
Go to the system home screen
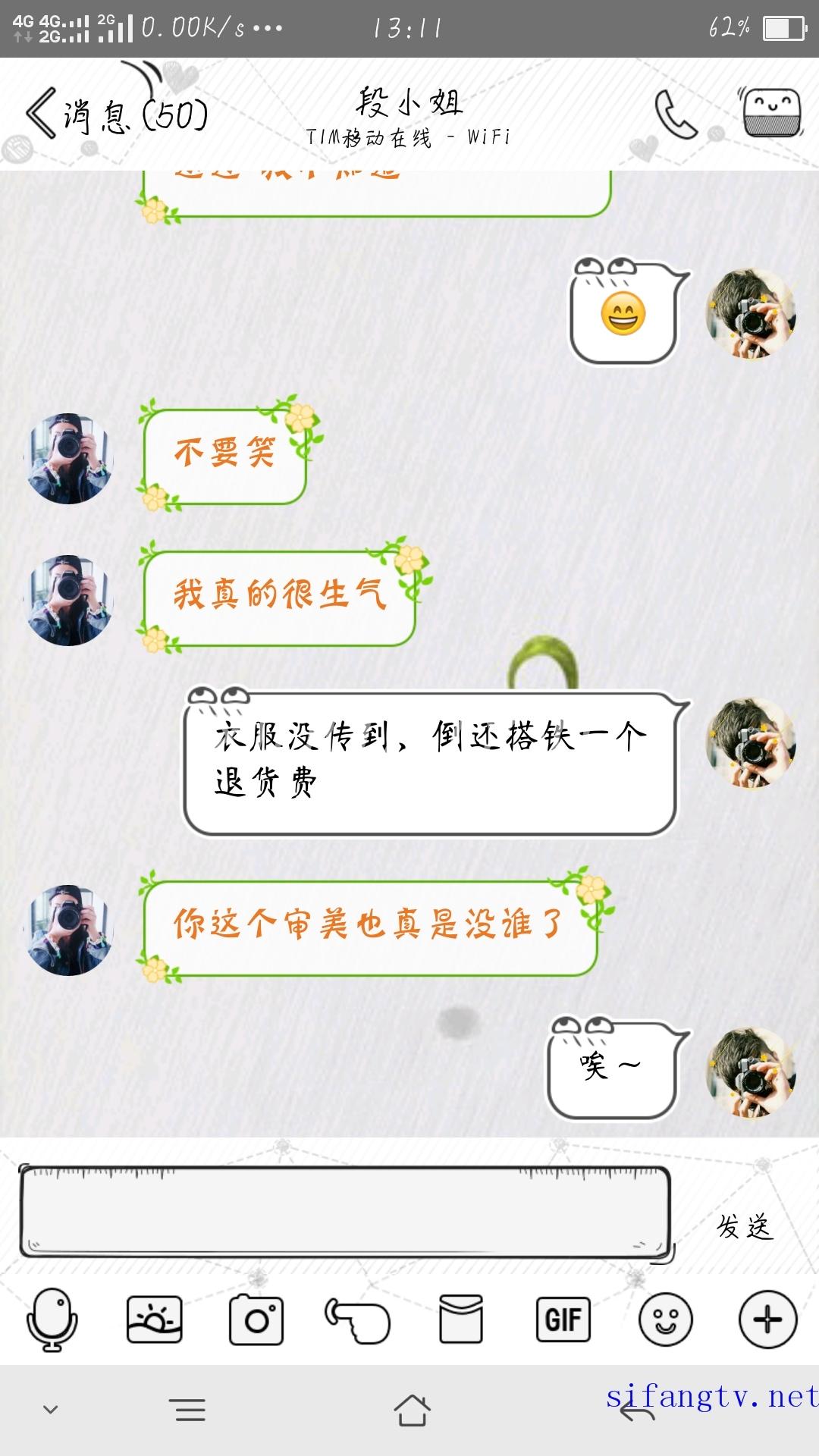point(412,1410)
